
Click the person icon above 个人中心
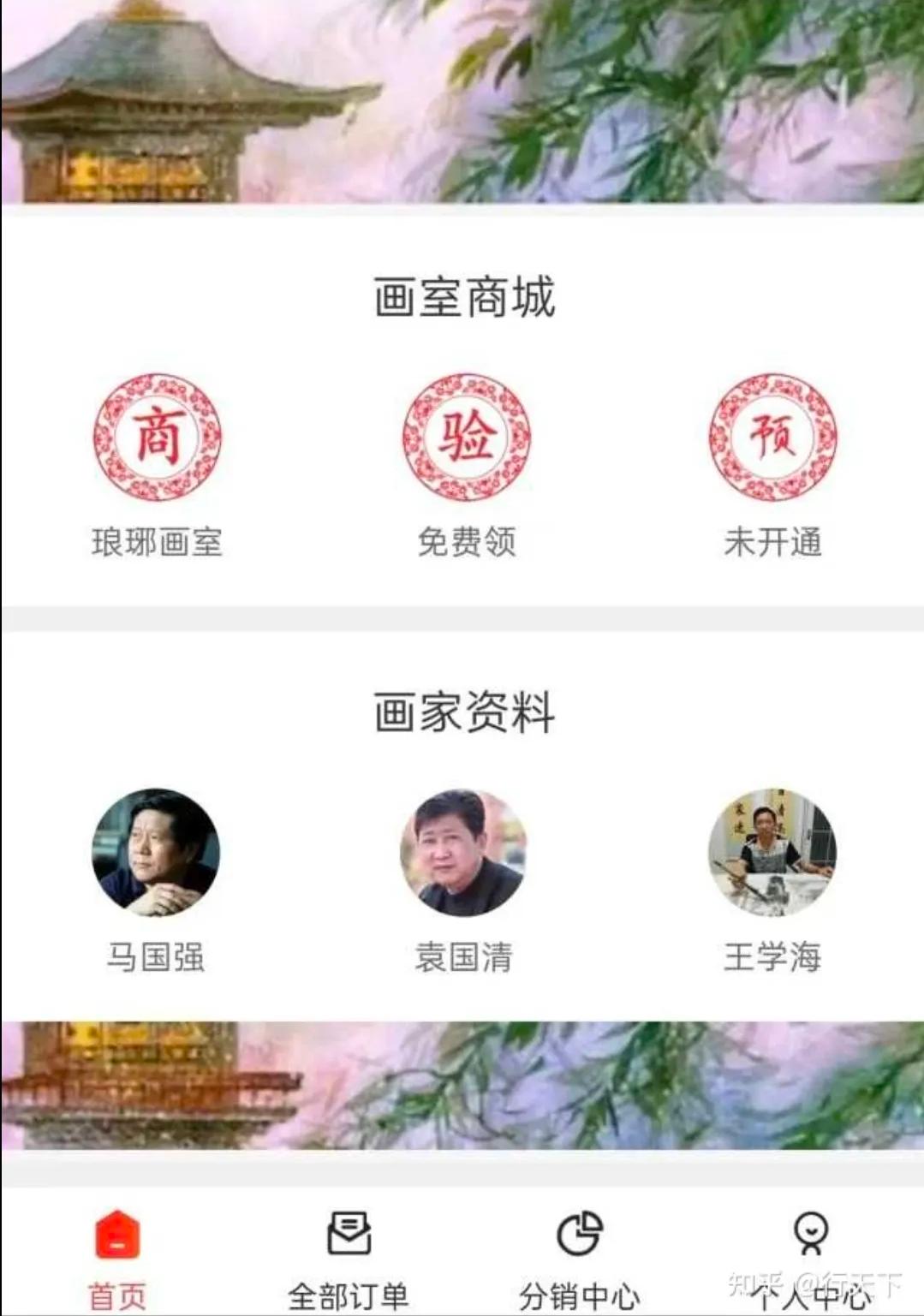[x=808, y=1233]
